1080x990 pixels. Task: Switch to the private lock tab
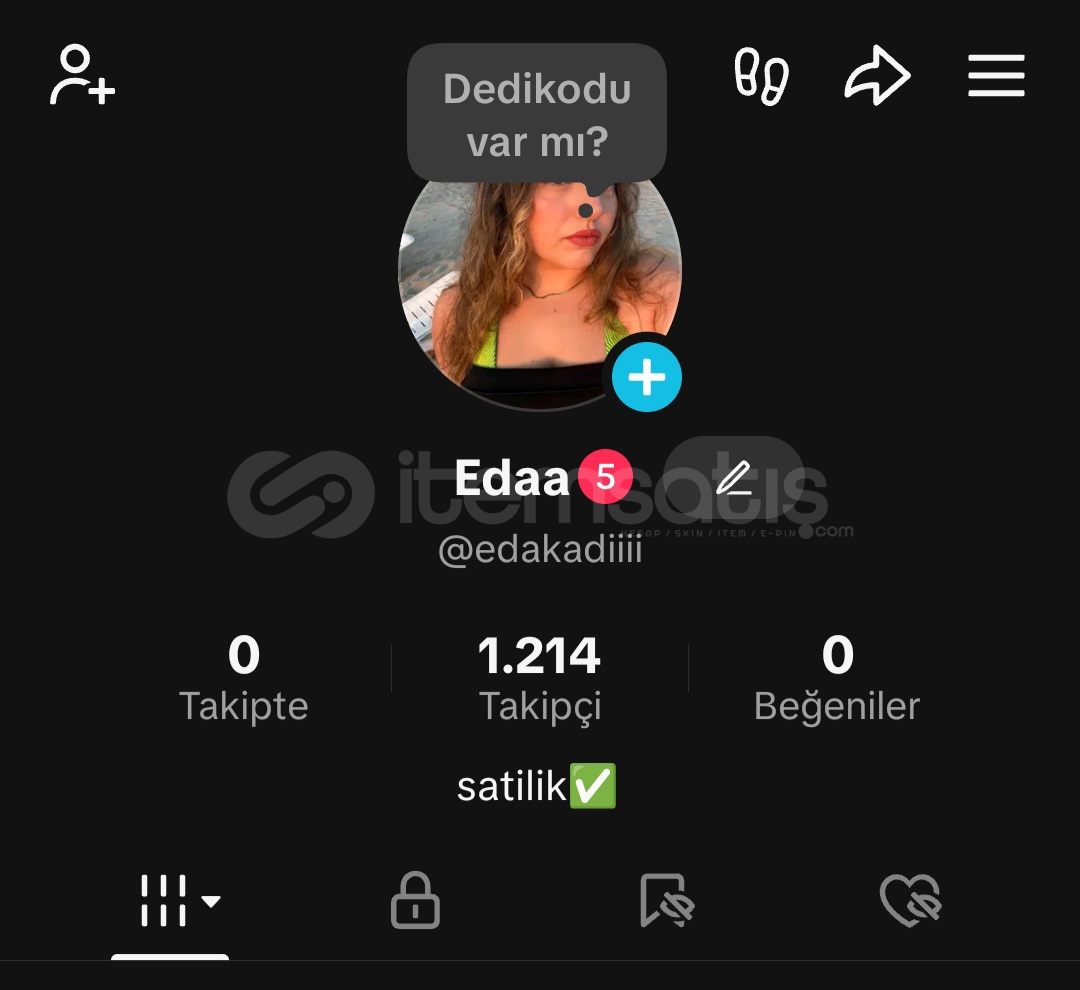(415, 901)
